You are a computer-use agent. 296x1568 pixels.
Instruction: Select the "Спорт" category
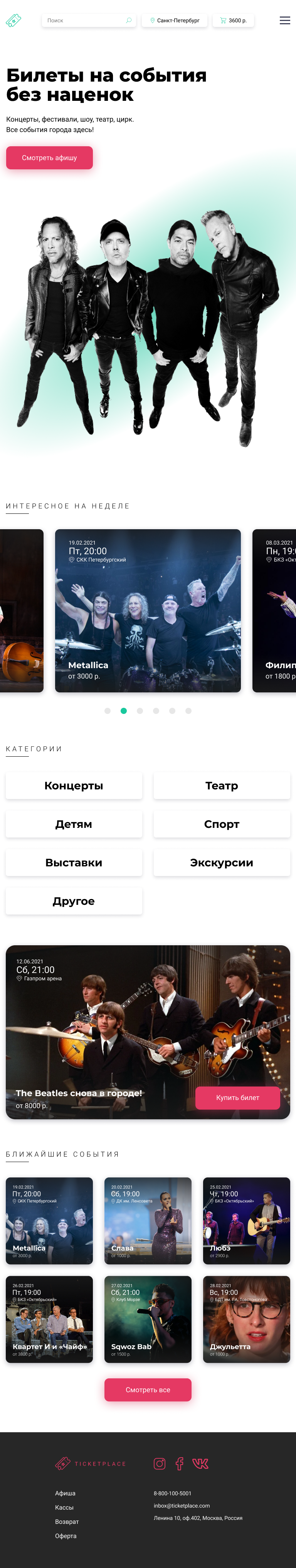coord(222,824)
